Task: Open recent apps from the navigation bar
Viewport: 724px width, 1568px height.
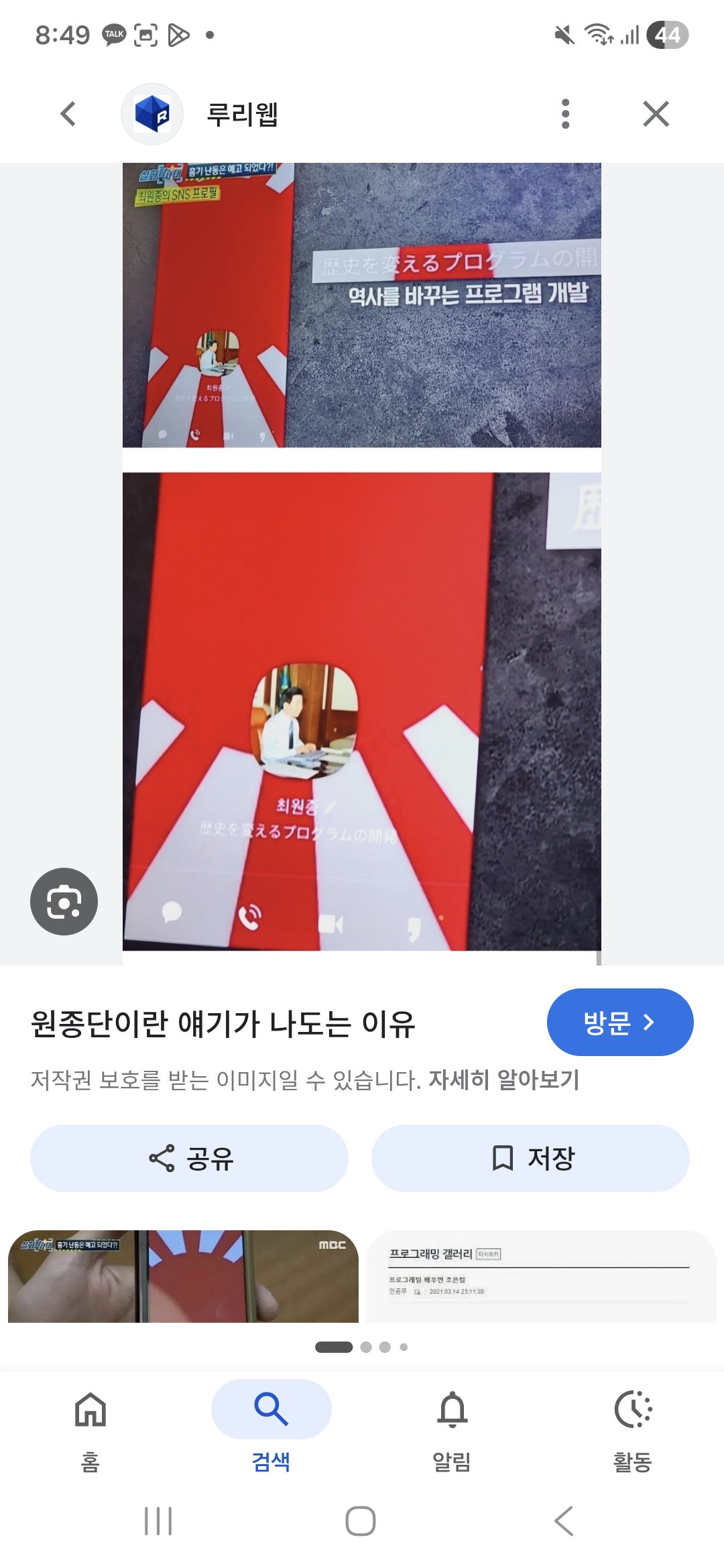Action: (x=158, y=1521)
